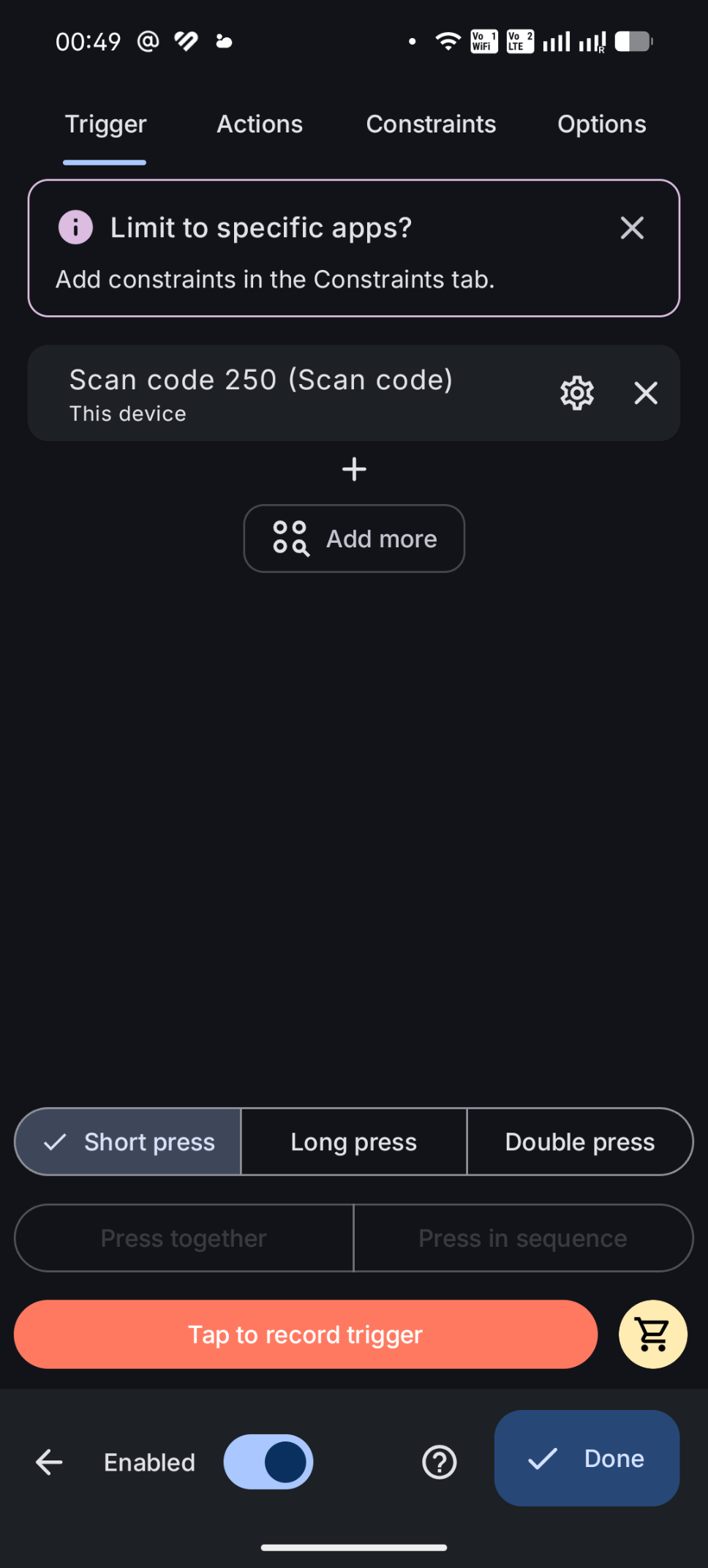The image size is (708, 1568).
Task: Go back with the arrow icon
Action: [x=49, y=1463]
